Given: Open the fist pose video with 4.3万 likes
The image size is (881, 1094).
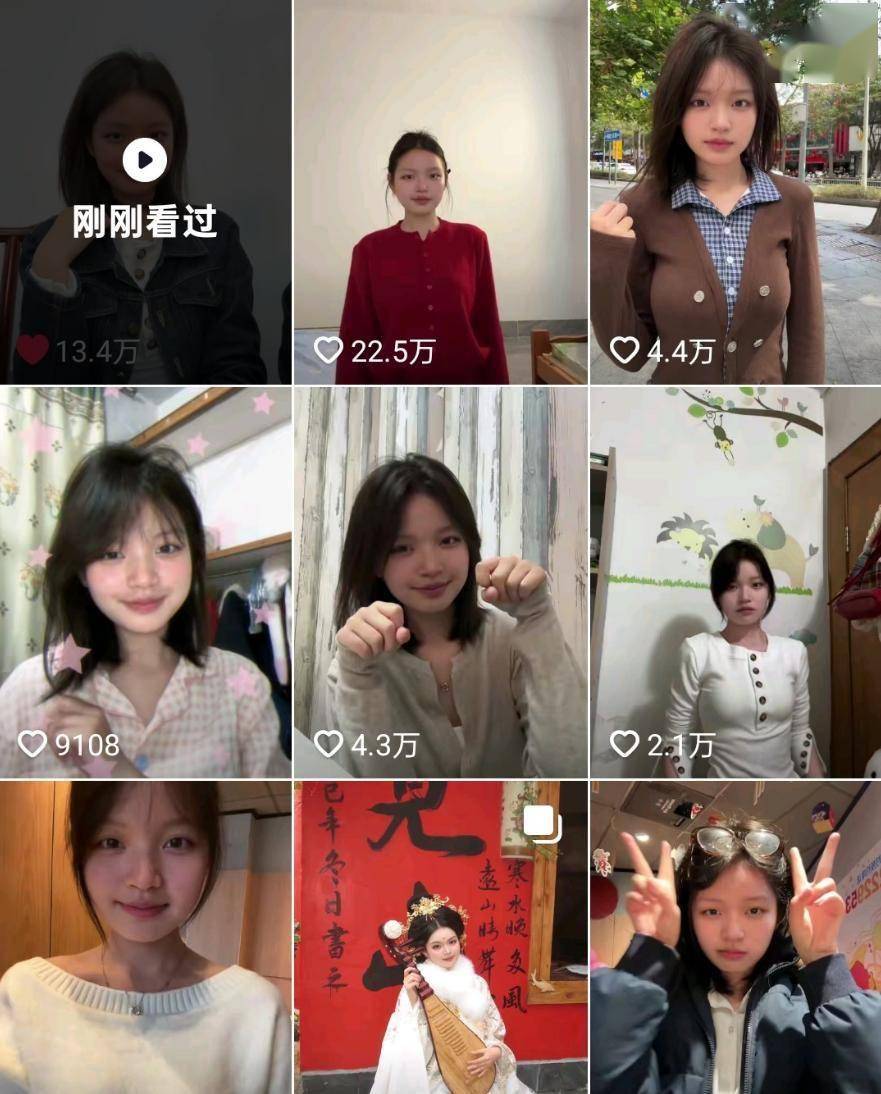Looking at the screenshot, I should click(x=440, y=580).
